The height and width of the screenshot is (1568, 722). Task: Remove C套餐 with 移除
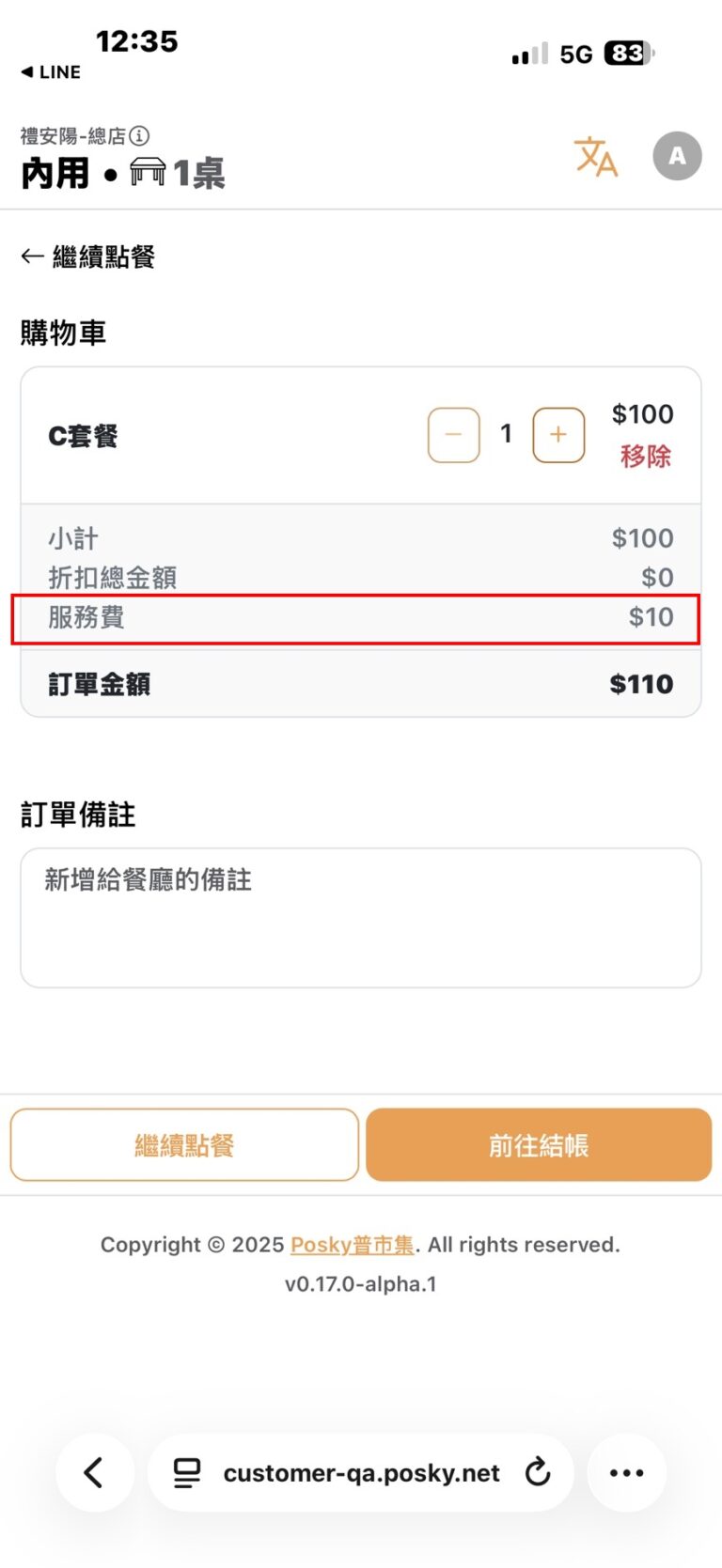click(645, 457)
